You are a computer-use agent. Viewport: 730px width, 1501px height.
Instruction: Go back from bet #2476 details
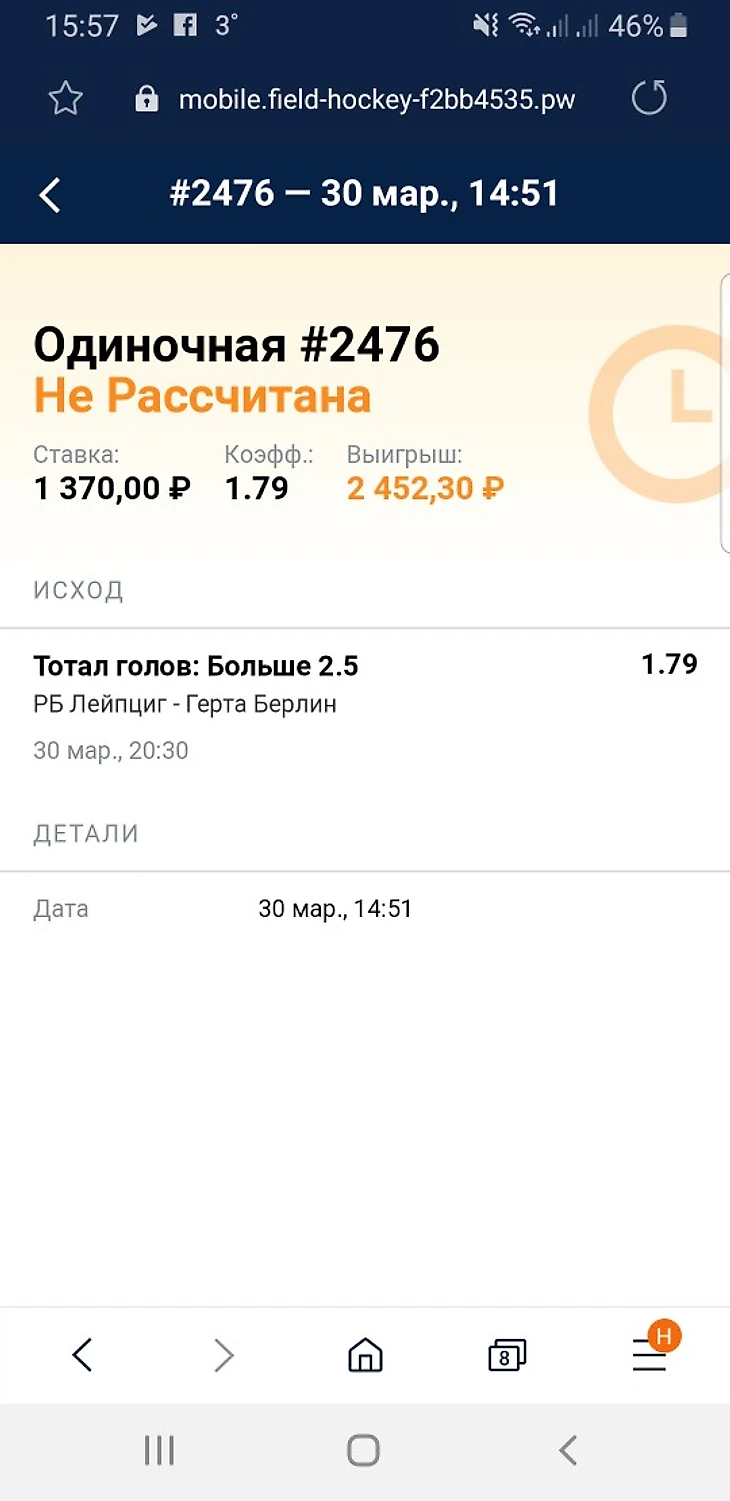tap(50, 195)
